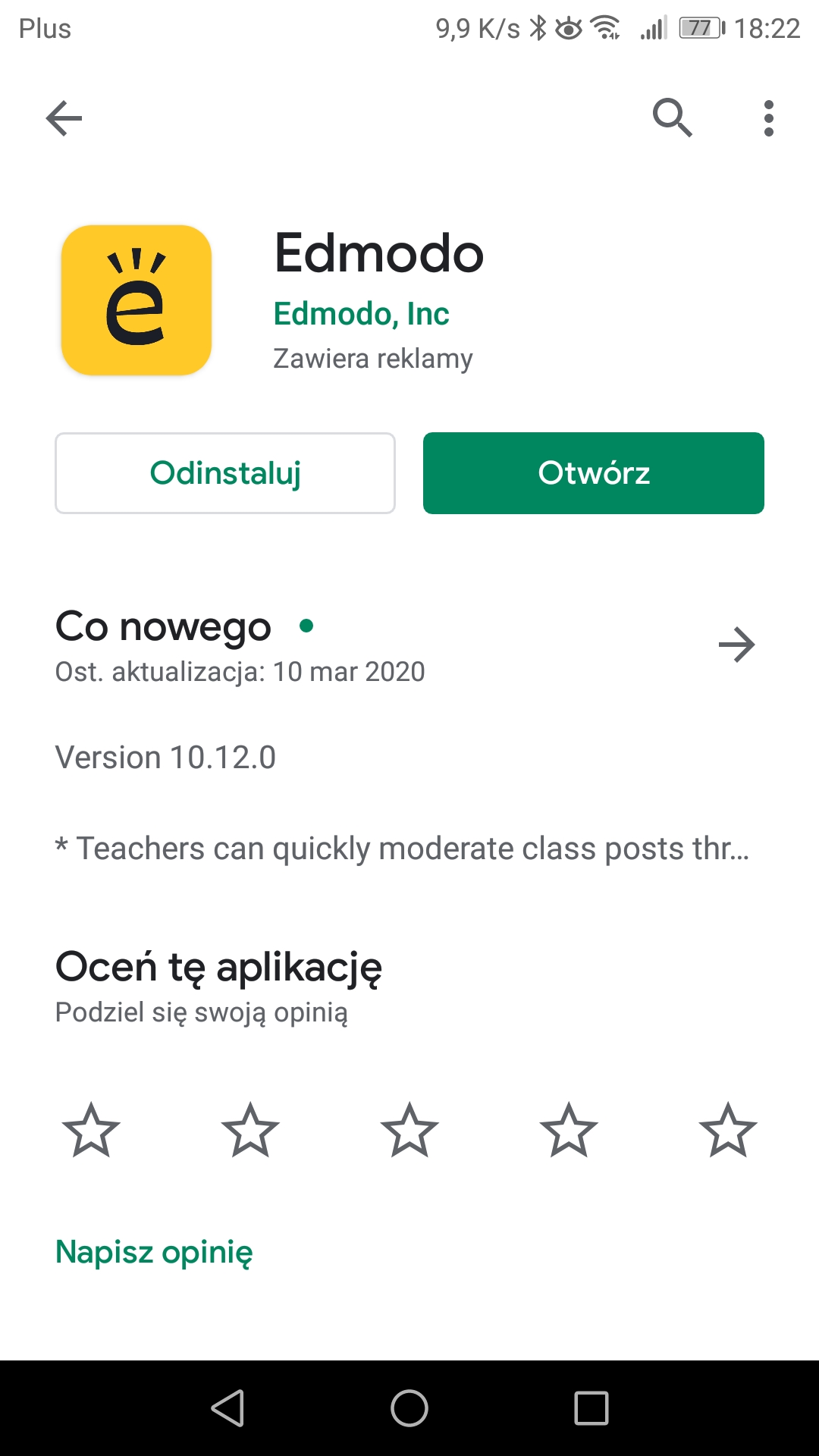Screen dimensions: 819x1456
Task: Open the search magnifier icon
Action: 672,118
